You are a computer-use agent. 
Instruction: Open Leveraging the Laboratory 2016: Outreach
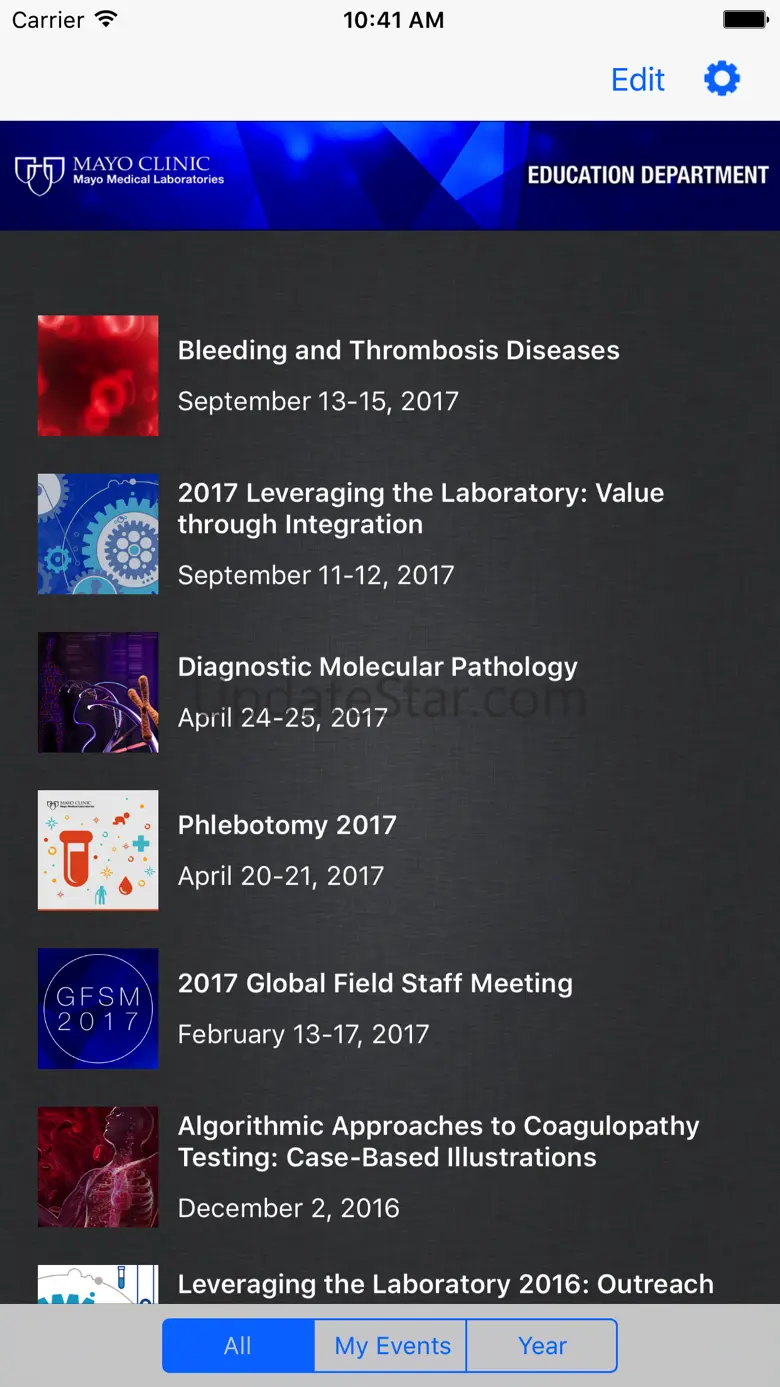445,1284
